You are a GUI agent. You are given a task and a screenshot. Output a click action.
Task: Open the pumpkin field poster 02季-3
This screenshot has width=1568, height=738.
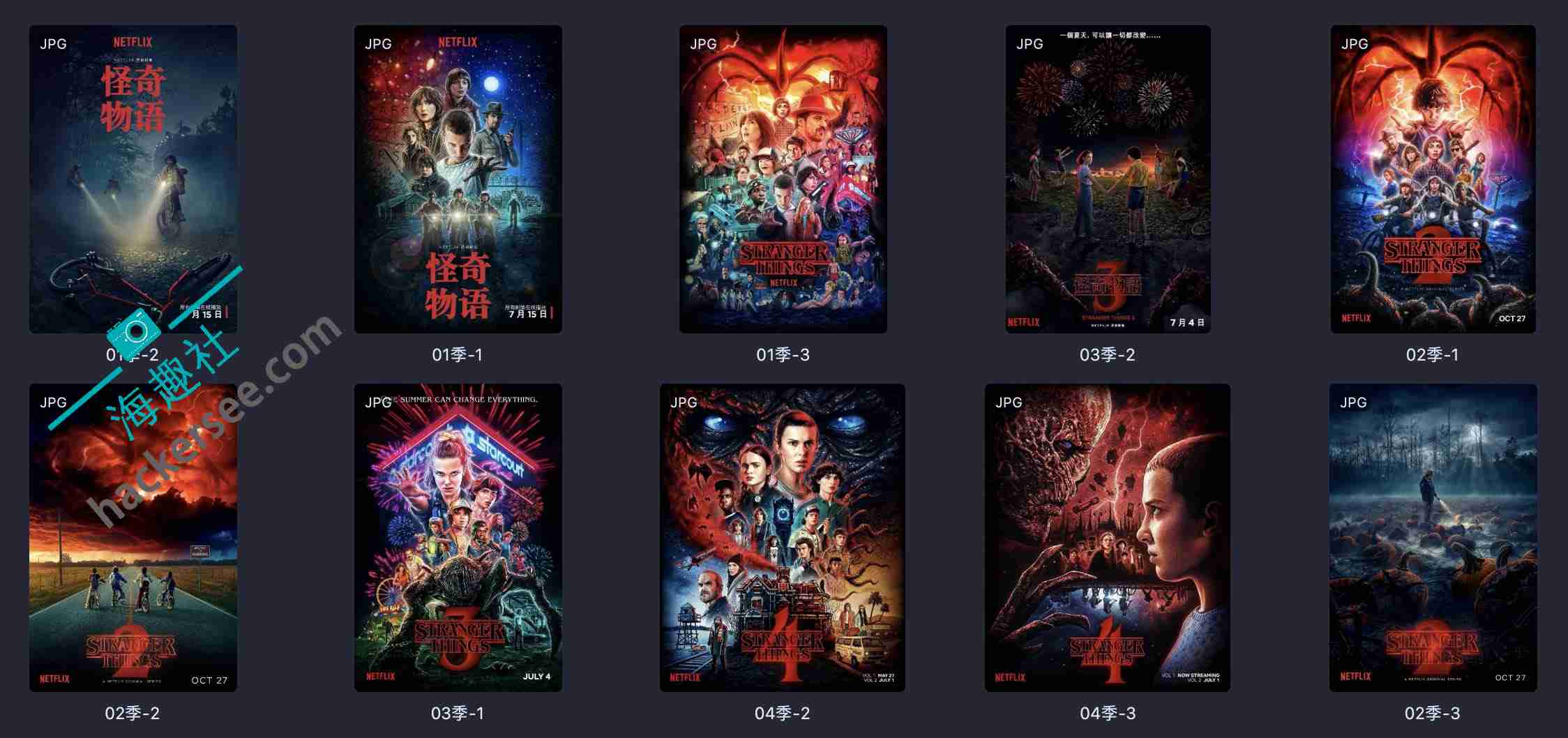coord(1433,538)
